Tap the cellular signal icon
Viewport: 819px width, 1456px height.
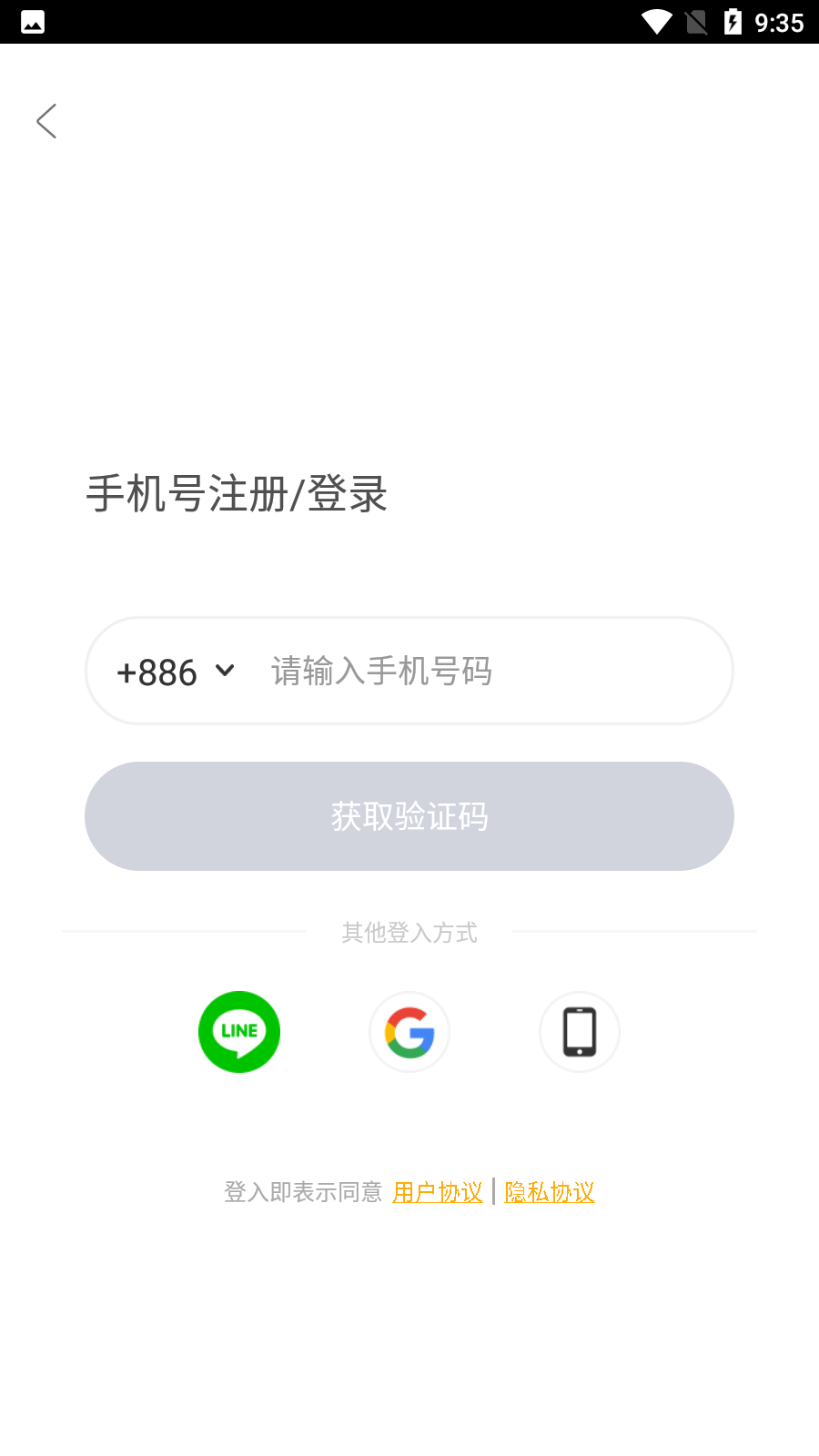pyautogui.click(x=695, y=22)
